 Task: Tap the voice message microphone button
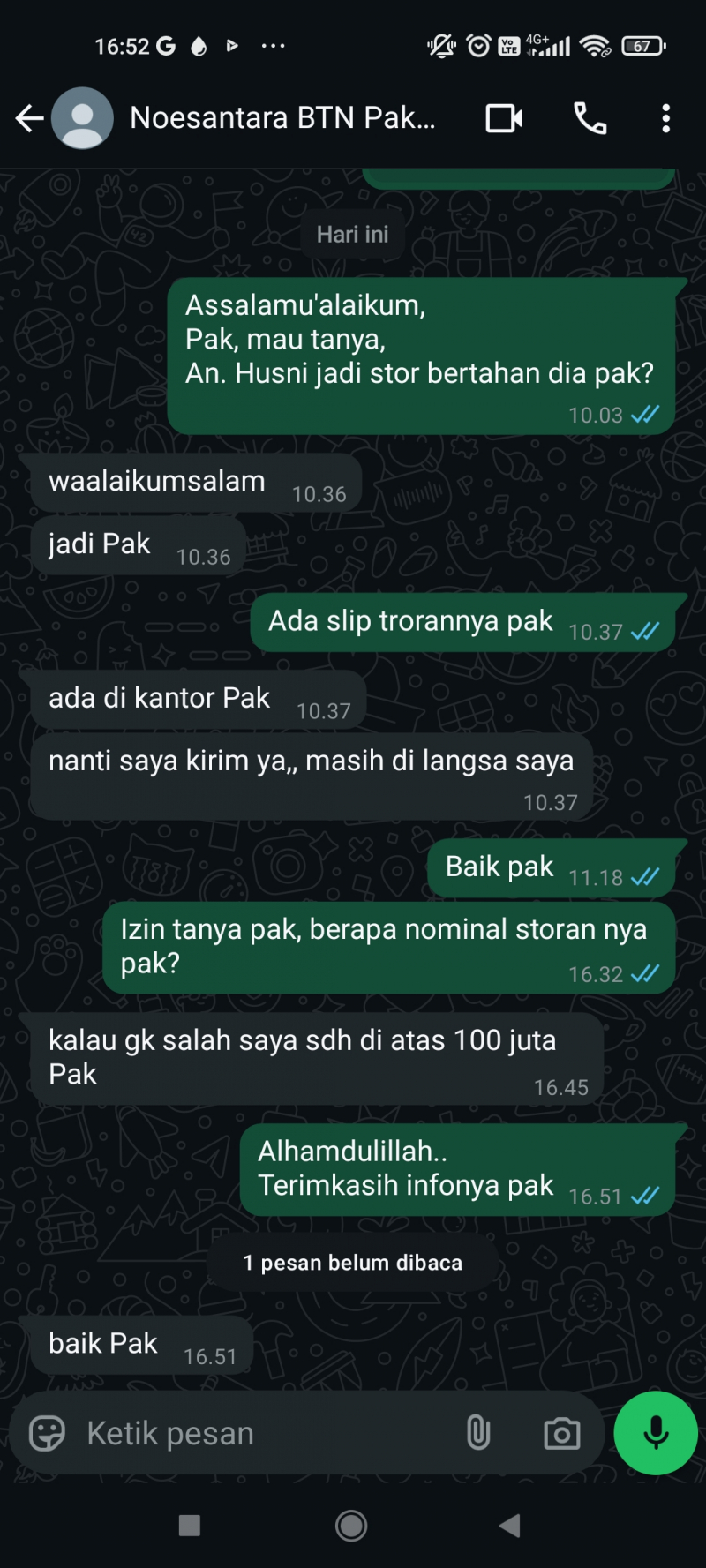point(655,1433)
